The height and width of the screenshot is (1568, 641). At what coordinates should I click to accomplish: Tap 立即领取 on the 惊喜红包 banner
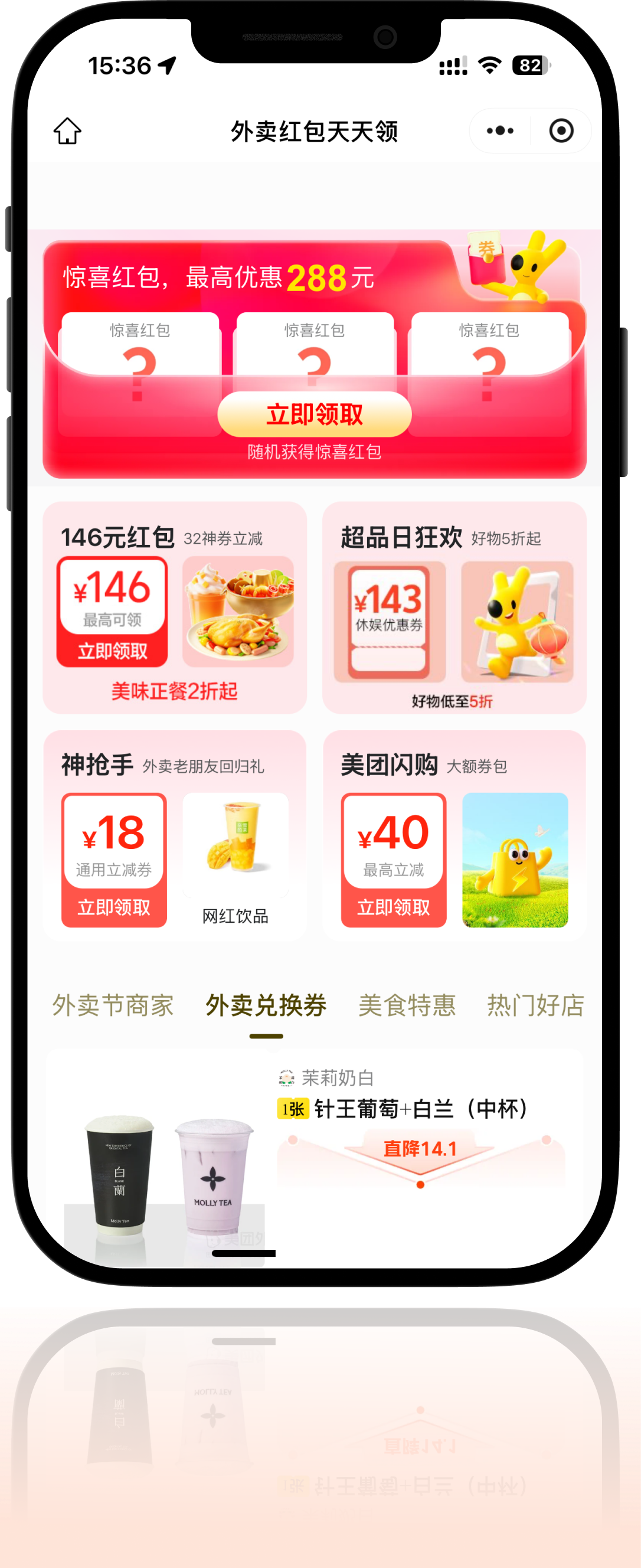pos(314,414)
